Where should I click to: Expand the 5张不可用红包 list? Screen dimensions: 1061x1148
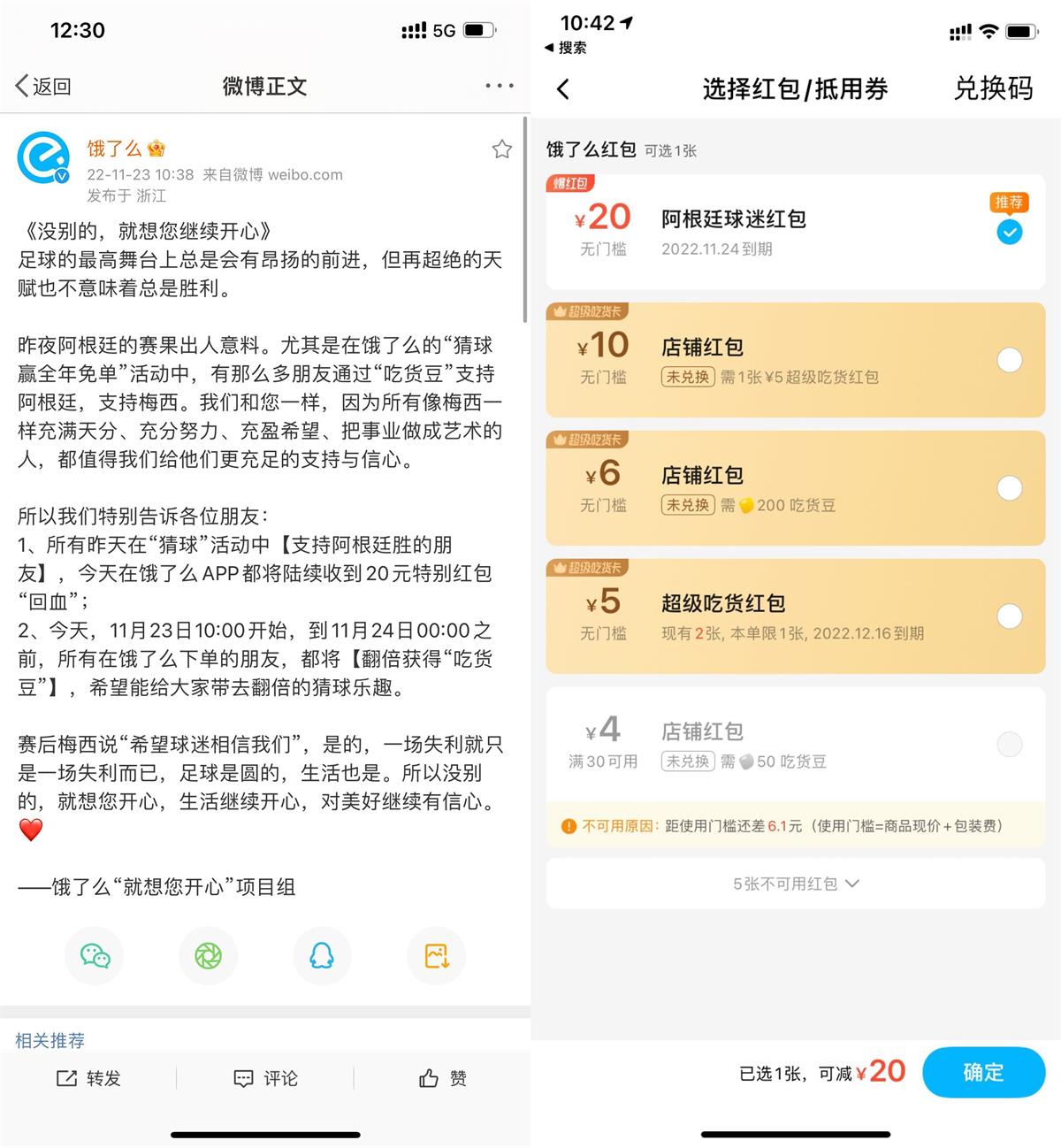(x=793, y=883)
